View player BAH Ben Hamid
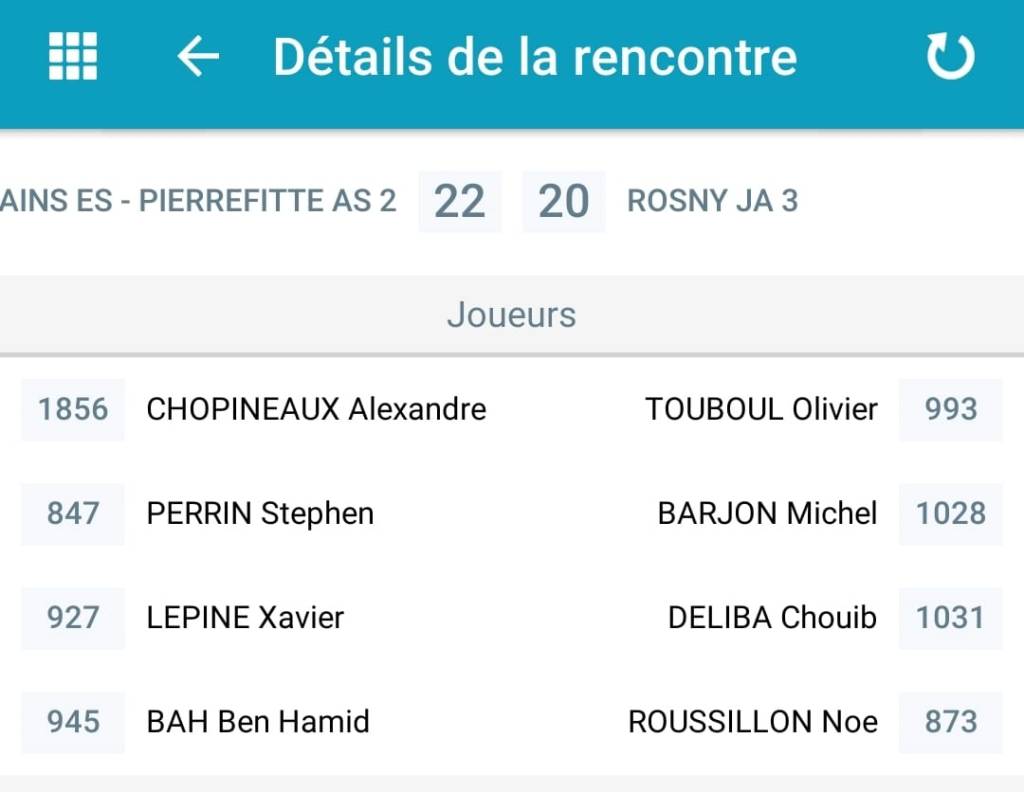The height and width of the screenshot is (792, 1024). click(258, 721)
